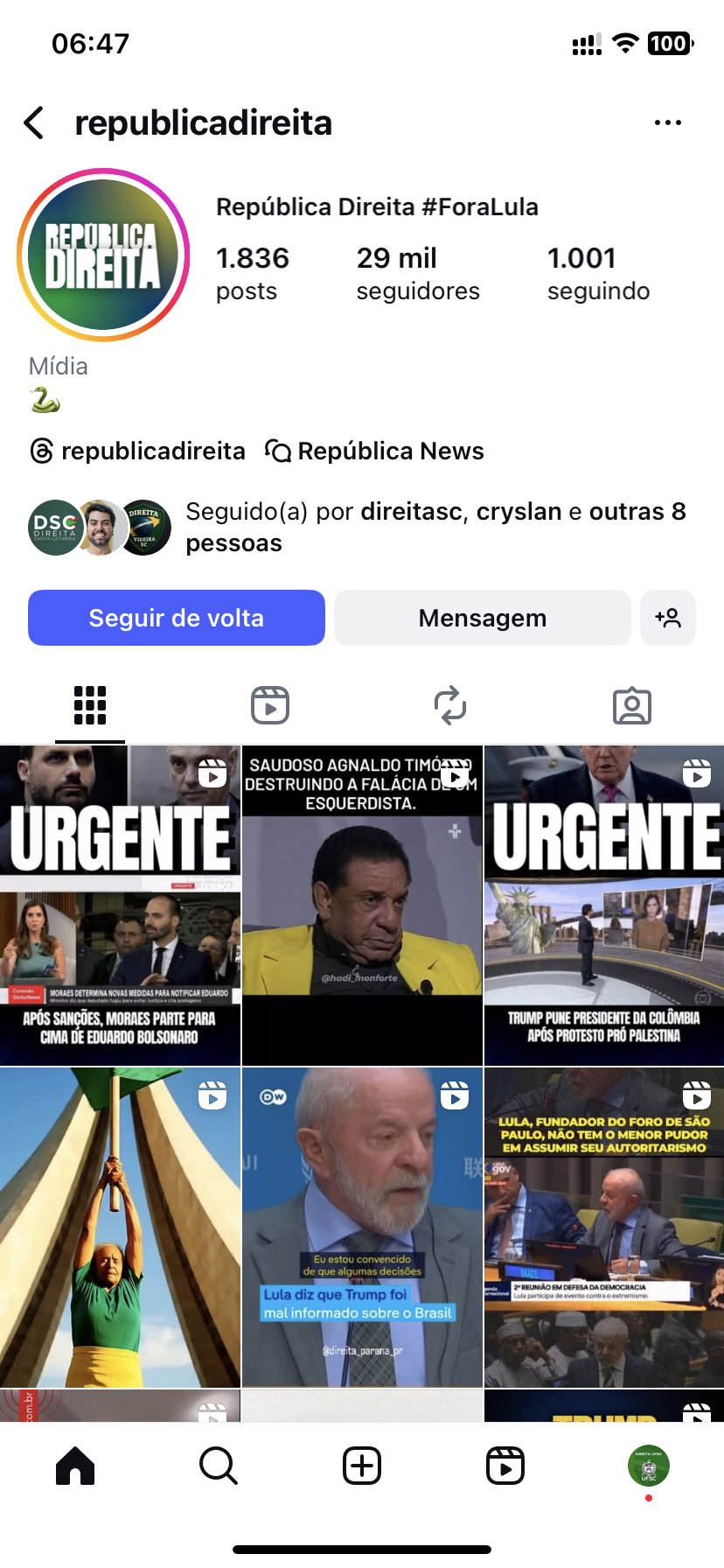
Task: Switch to the tagged photos tab
Action: (x=631, y=705)
